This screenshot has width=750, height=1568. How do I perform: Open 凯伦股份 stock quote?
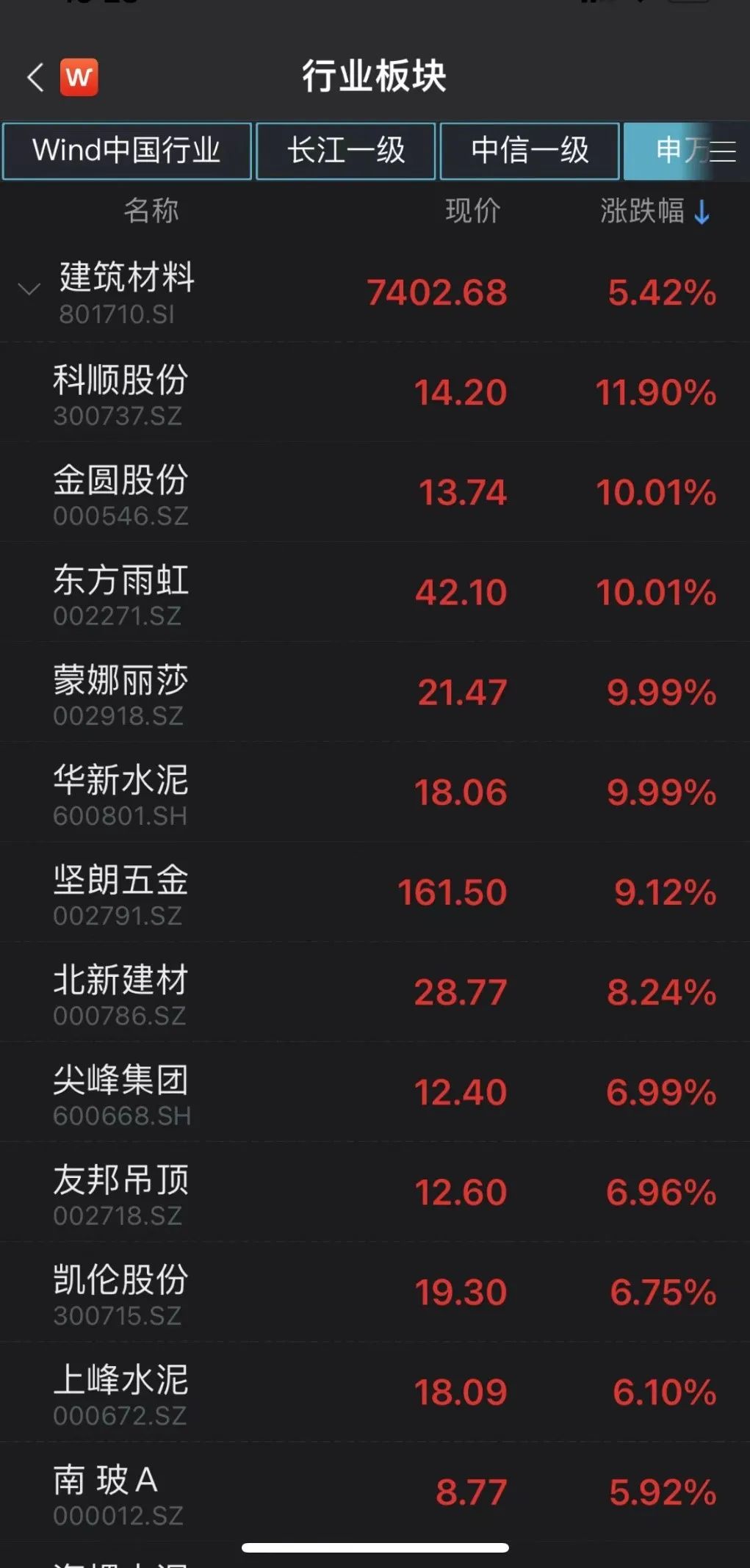375,1291
